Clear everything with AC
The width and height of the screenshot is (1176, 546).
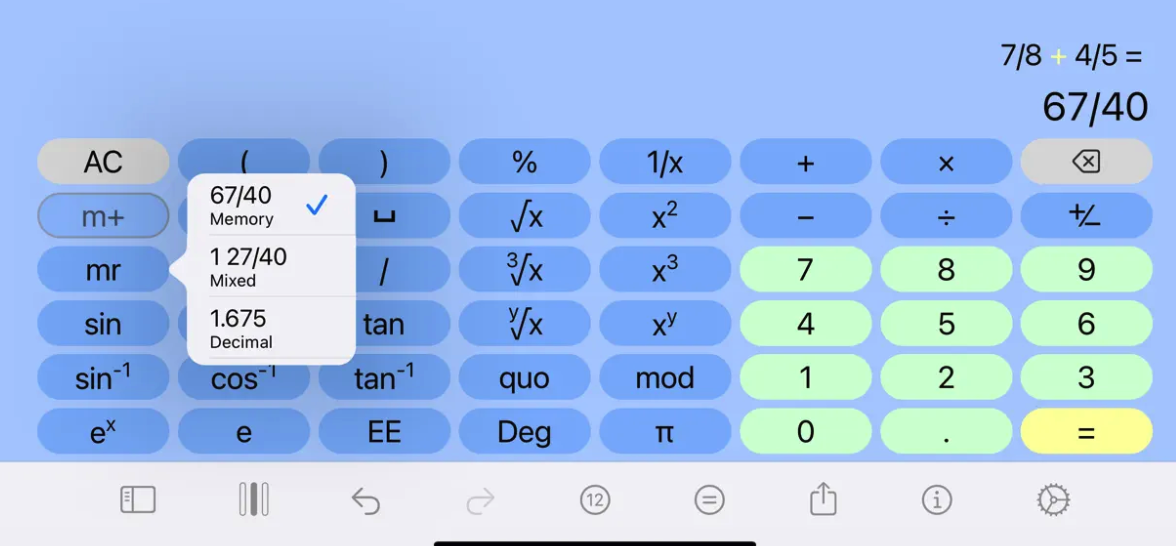pyautogui.click(x=103, y=162)
